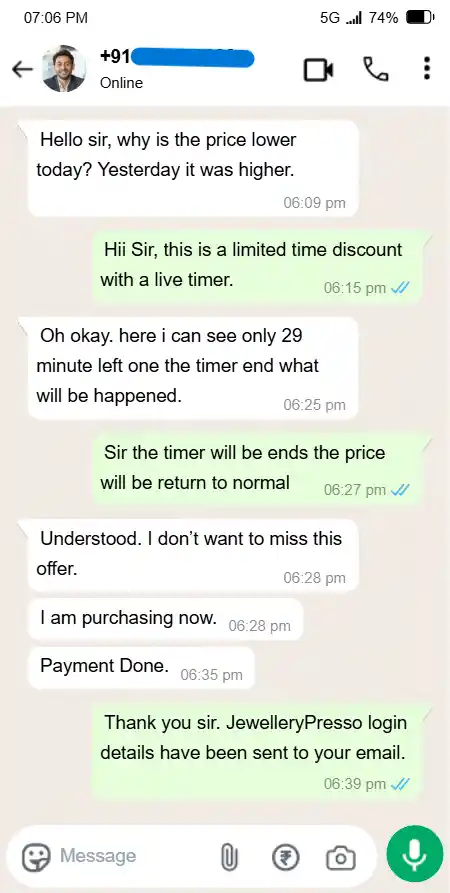
Task: Open the rupee payment option
Action: click(285, 857)
